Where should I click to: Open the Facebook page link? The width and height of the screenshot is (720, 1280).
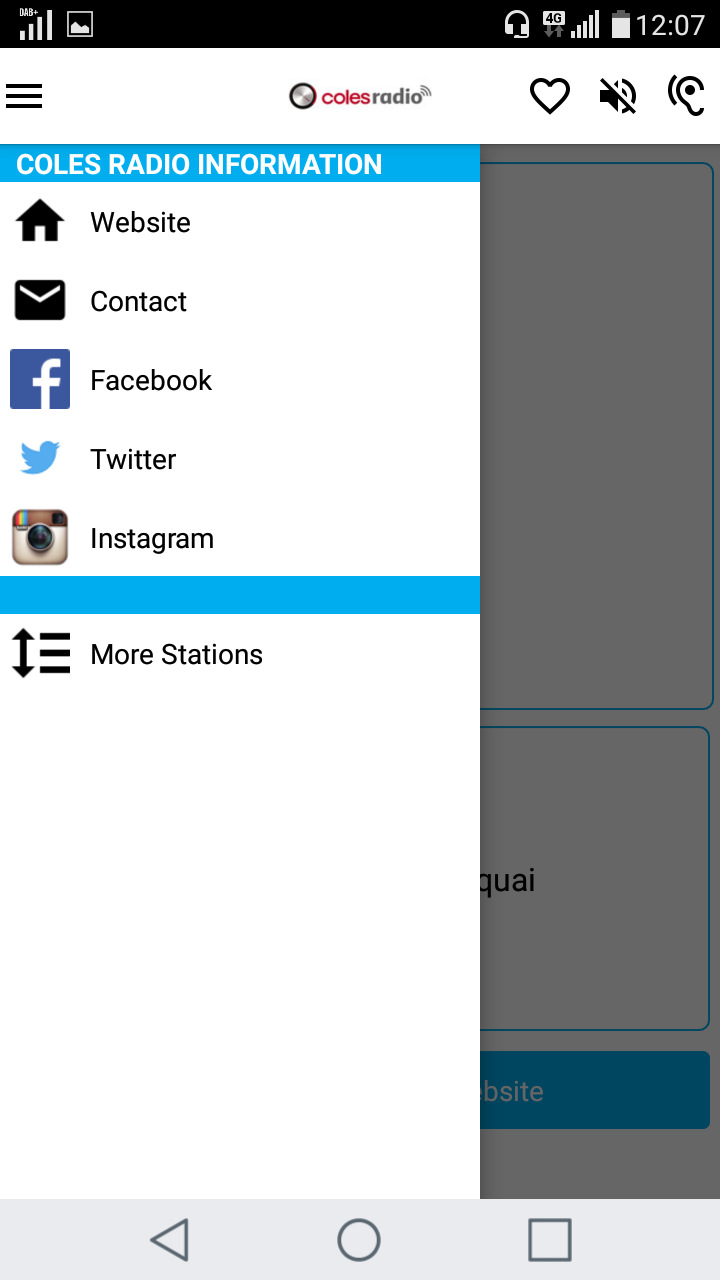click(x=240, y=380)
